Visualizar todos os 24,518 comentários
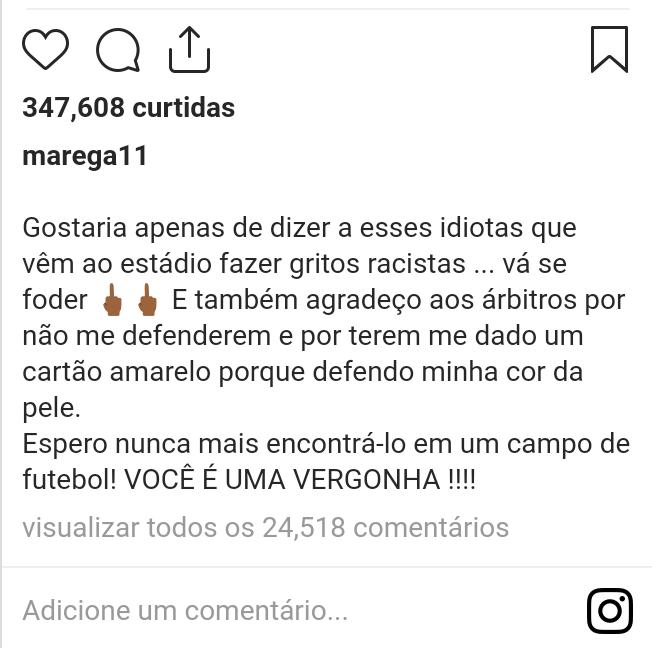The image size is (652, 648). pos(265,527)
